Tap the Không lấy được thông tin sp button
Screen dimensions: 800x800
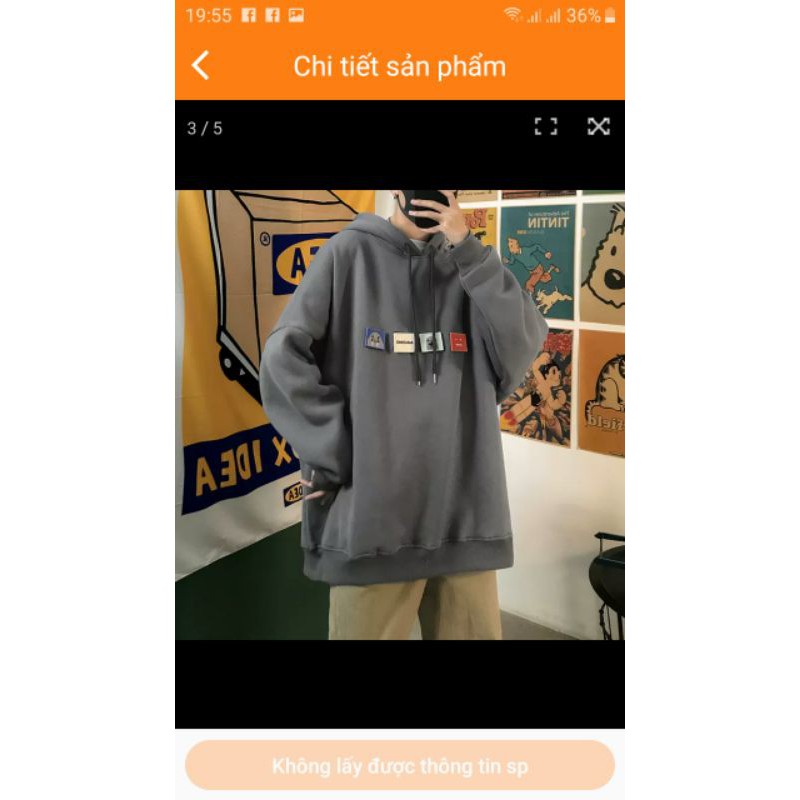tap(400, 766)
